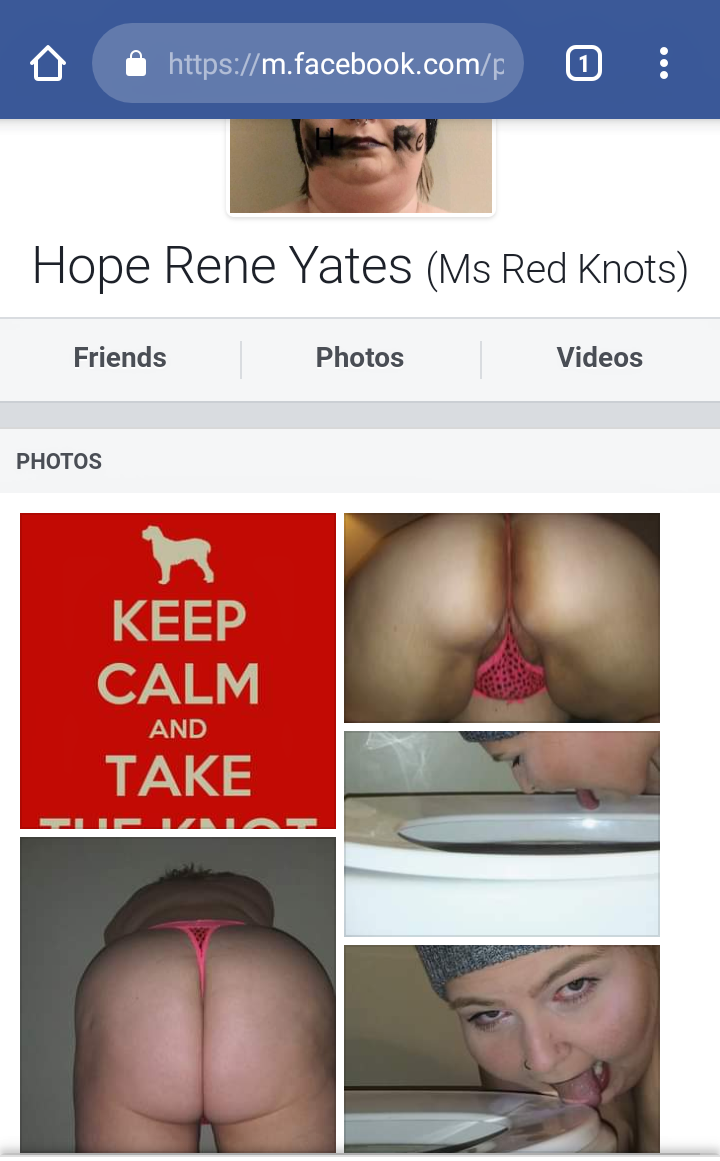720x1161 pixels.
Task: Select the Friends tab
Action: pos(119,358)
